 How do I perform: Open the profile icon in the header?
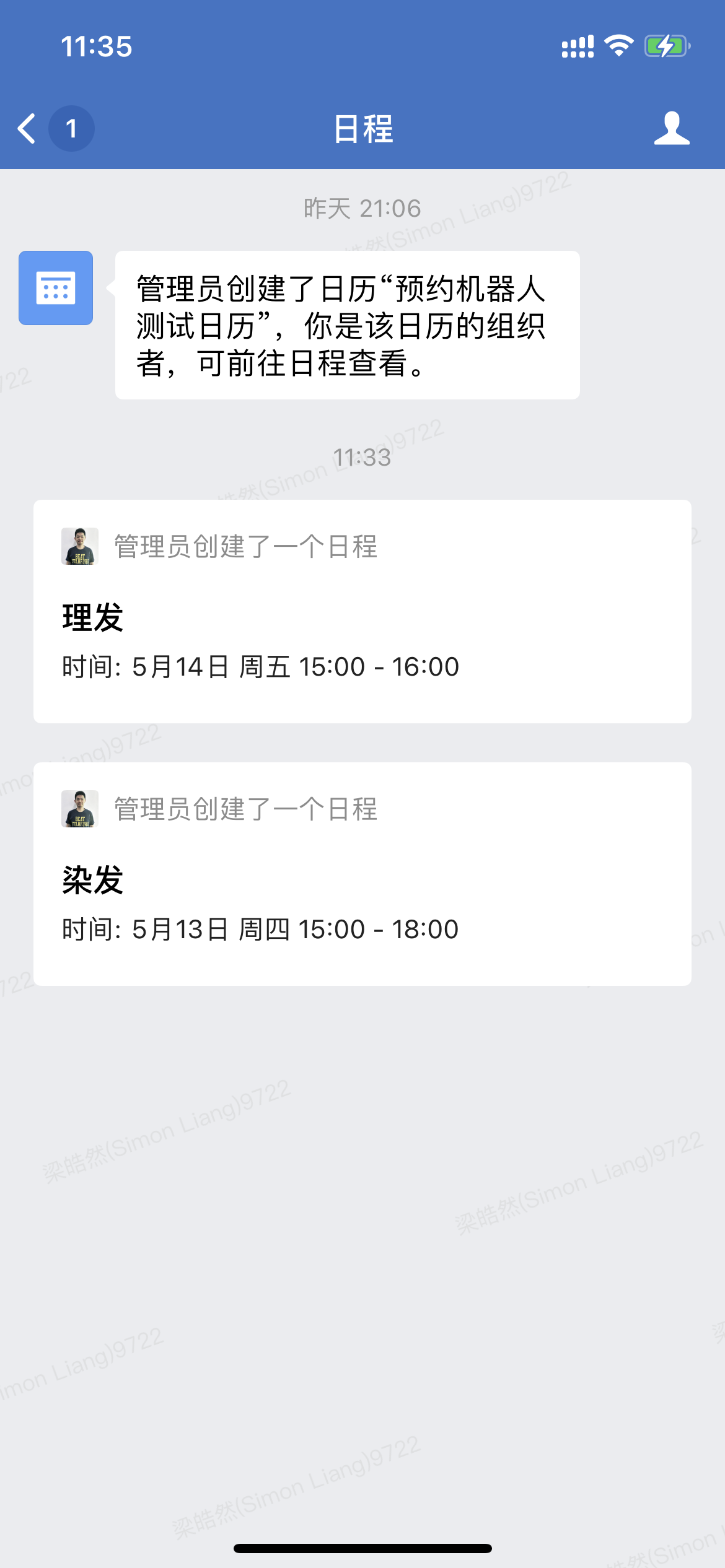click(671, 129)
